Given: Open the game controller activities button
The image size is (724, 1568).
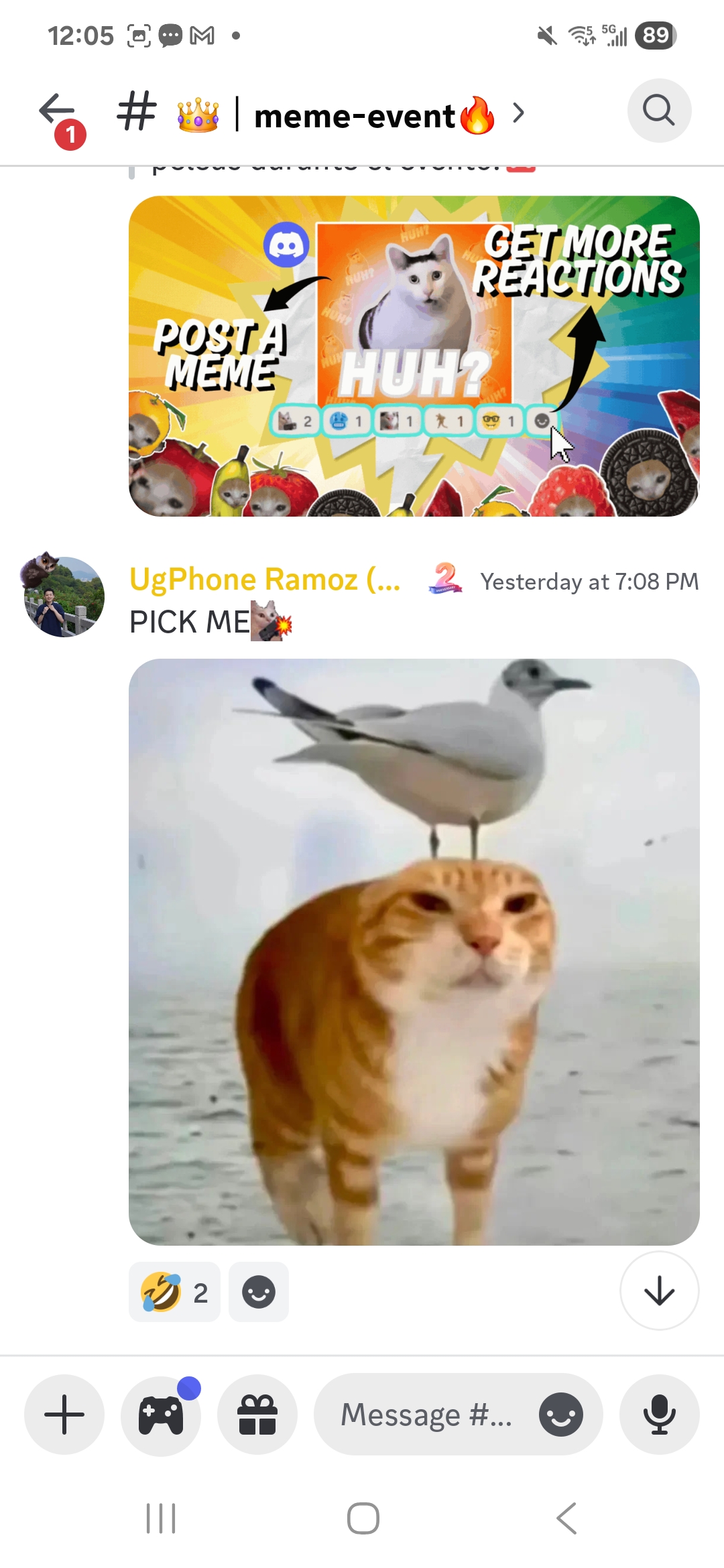Looking at the screenshot, I should [161, 1414].
